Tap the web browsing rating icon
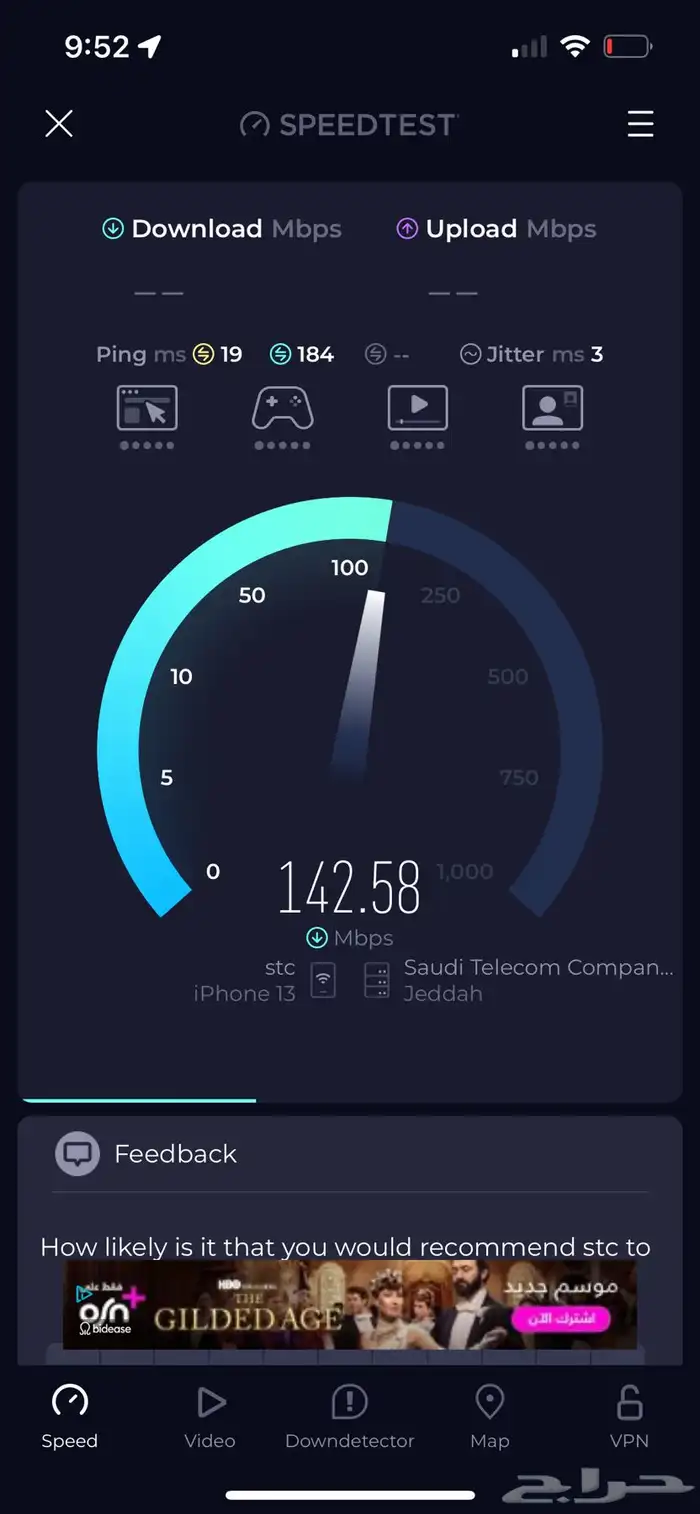This screenshot has width=700, height=1514. click(147, 409)
